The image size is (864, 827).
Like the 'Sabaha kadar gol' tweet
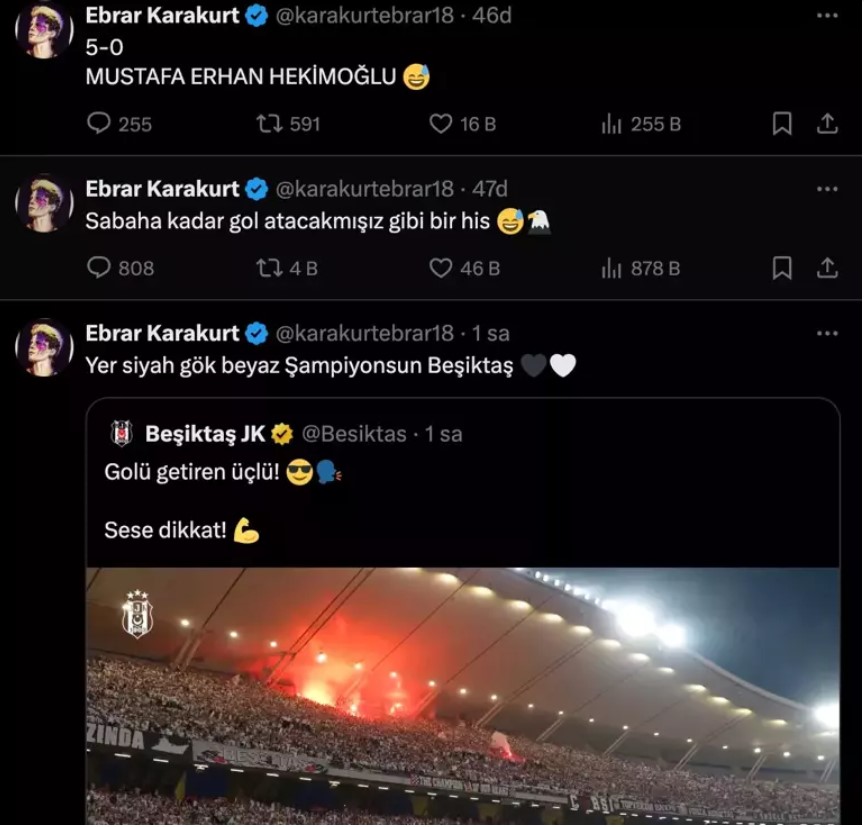(441, 268)
